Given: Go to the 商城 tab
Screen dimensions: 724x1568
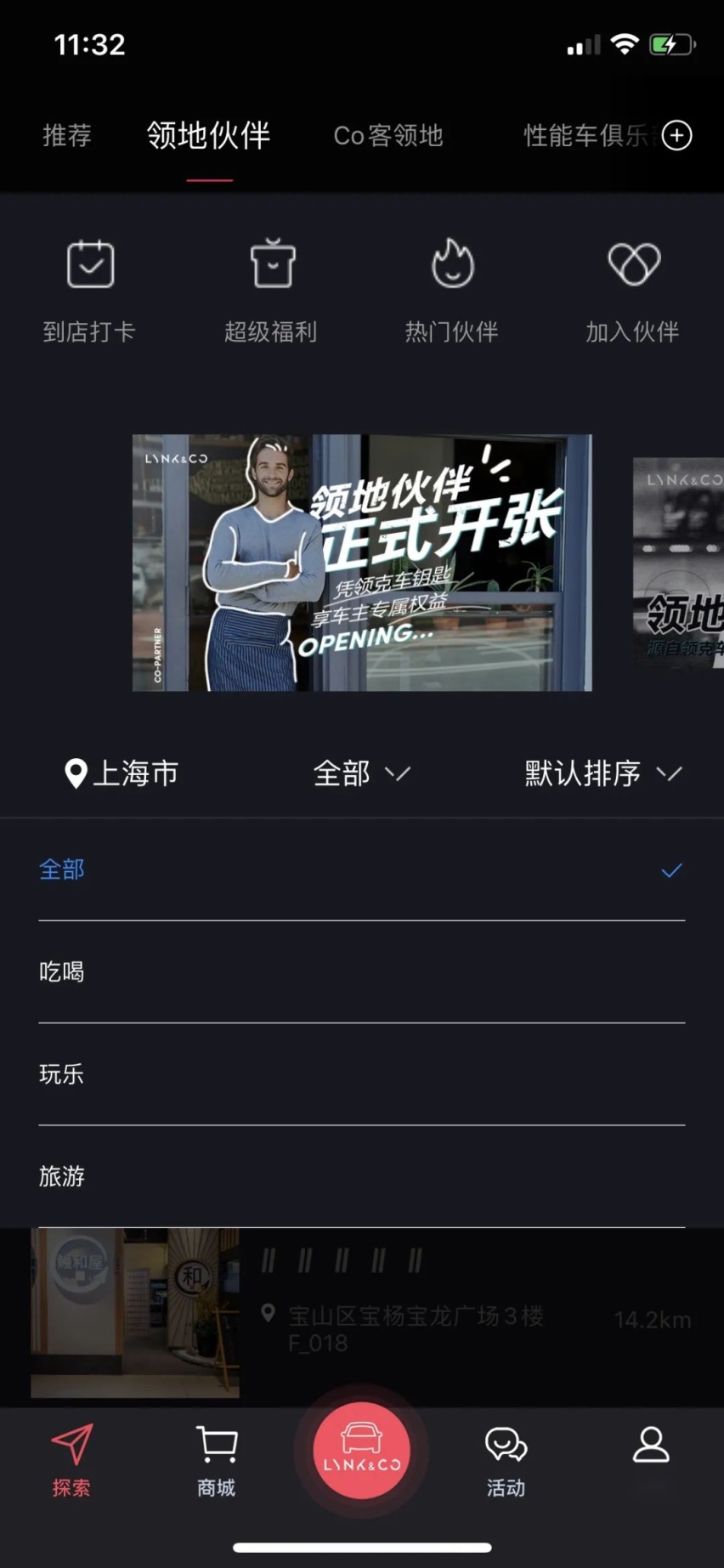Looking at the screenshot, I should click(217, 1458).
